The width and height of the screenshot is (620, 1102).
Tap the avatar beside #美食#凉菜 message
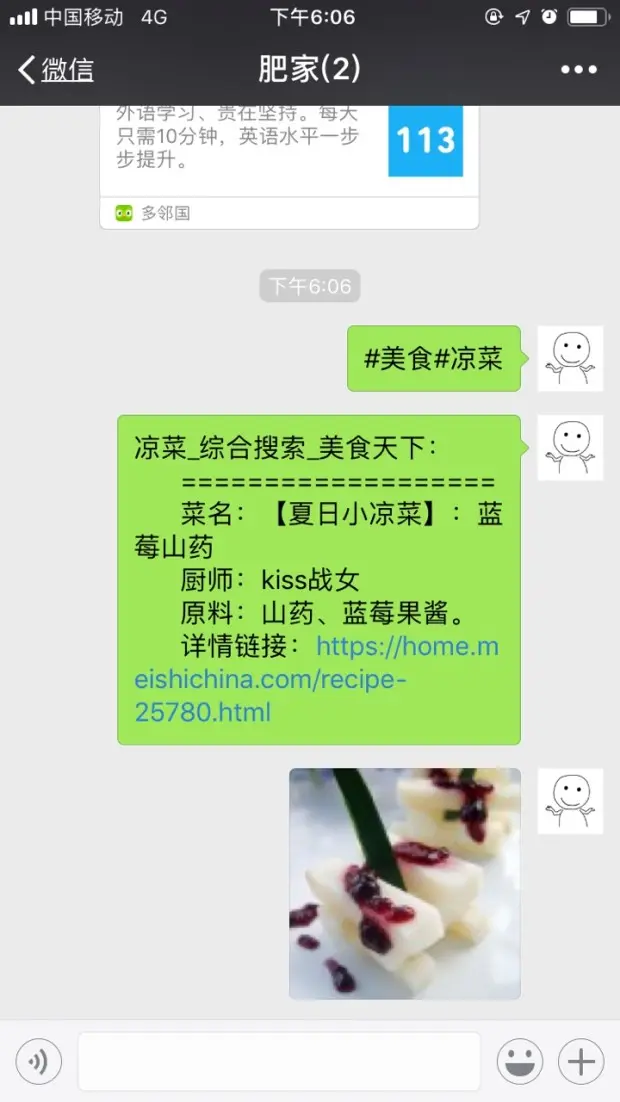[x=570, y=358]
